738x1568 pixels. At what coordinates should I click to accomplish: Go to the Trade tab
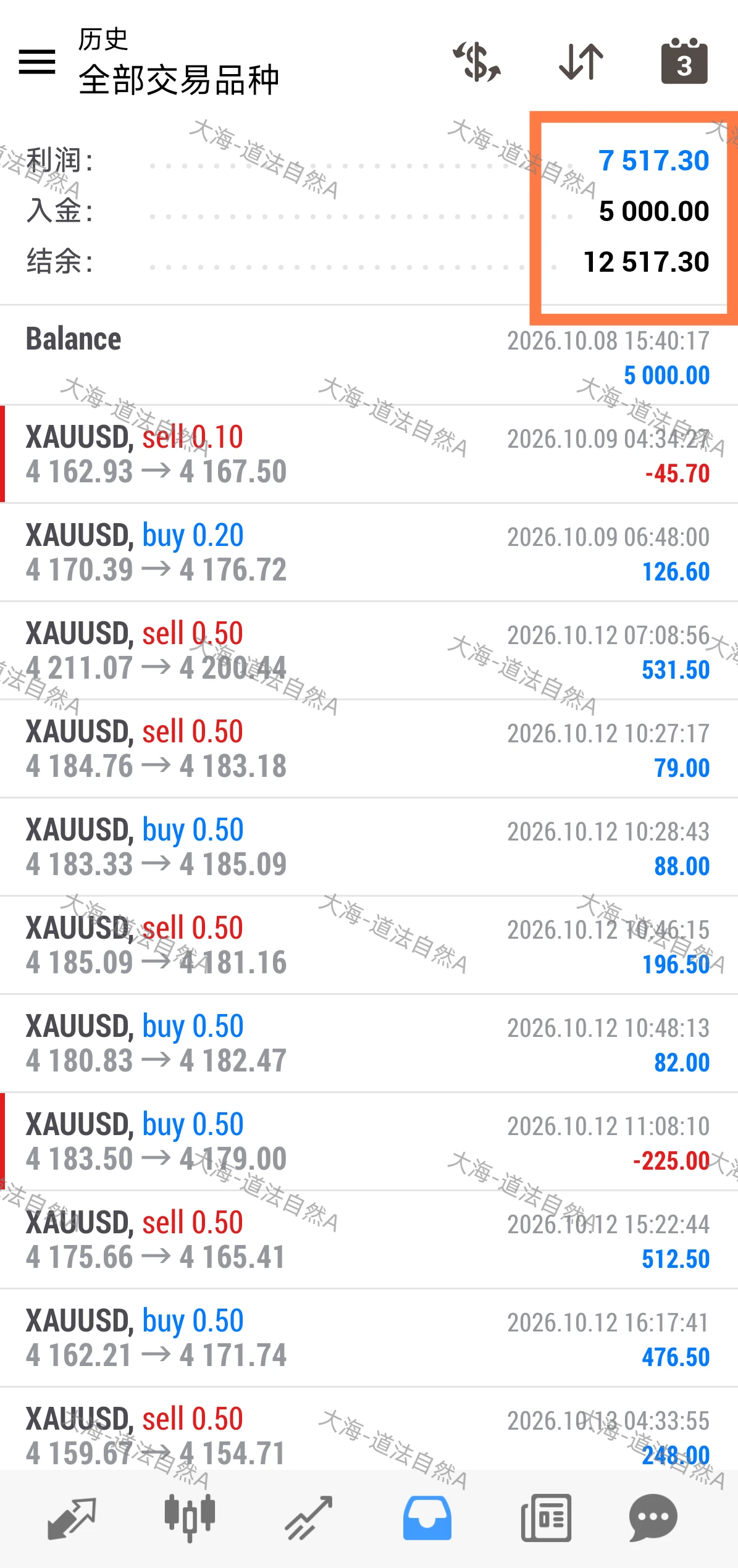[308, 1518]
